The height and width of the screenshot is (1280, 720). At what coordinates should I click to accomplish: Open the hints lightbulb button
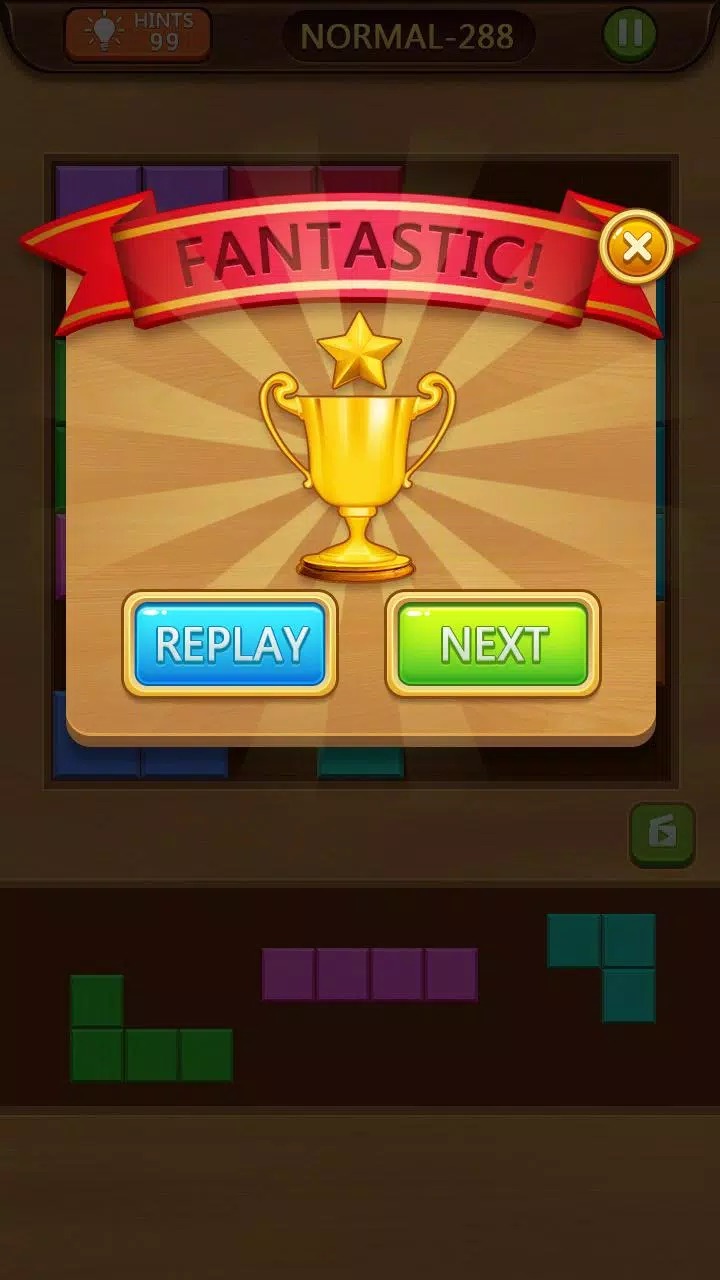pos(138,34)
